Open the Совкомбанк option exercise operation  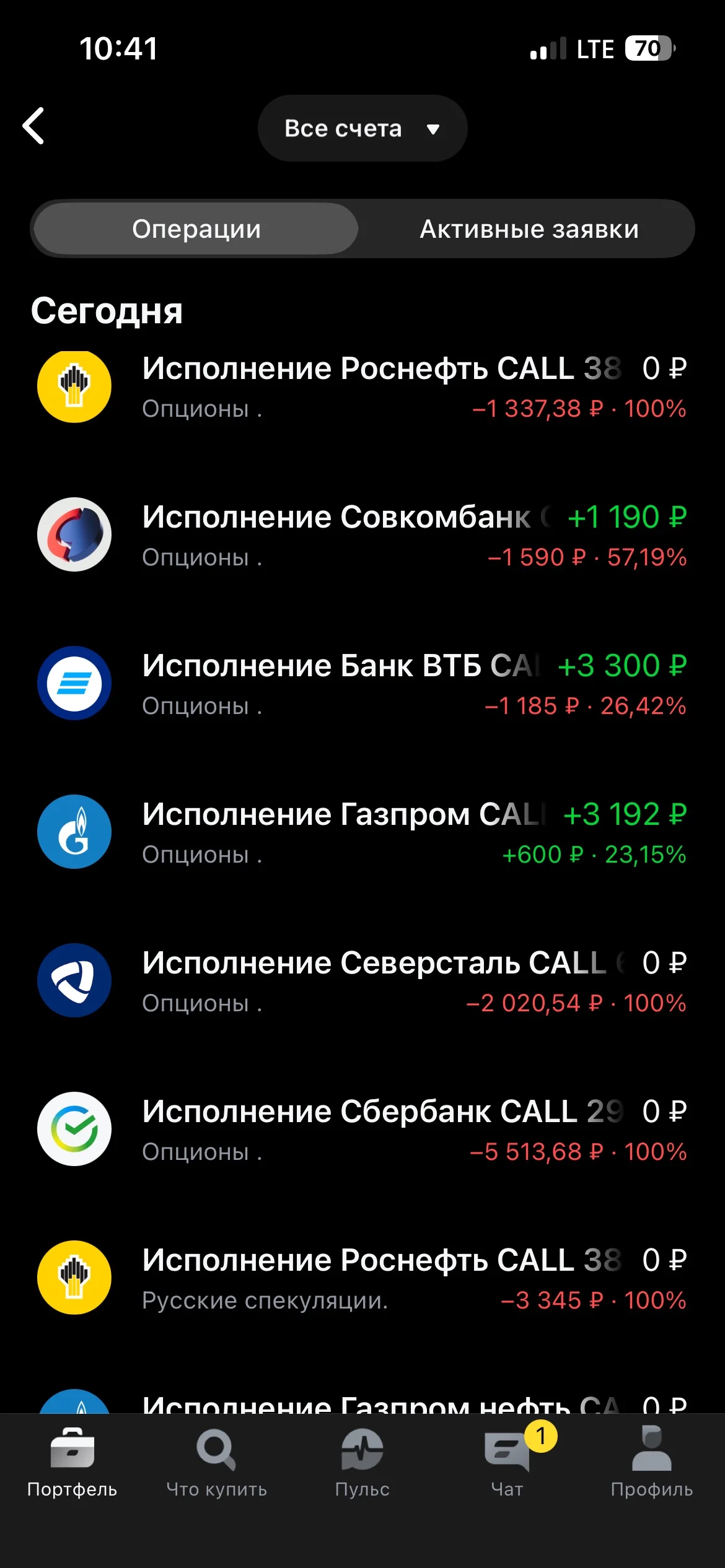(x=362, y=535)
